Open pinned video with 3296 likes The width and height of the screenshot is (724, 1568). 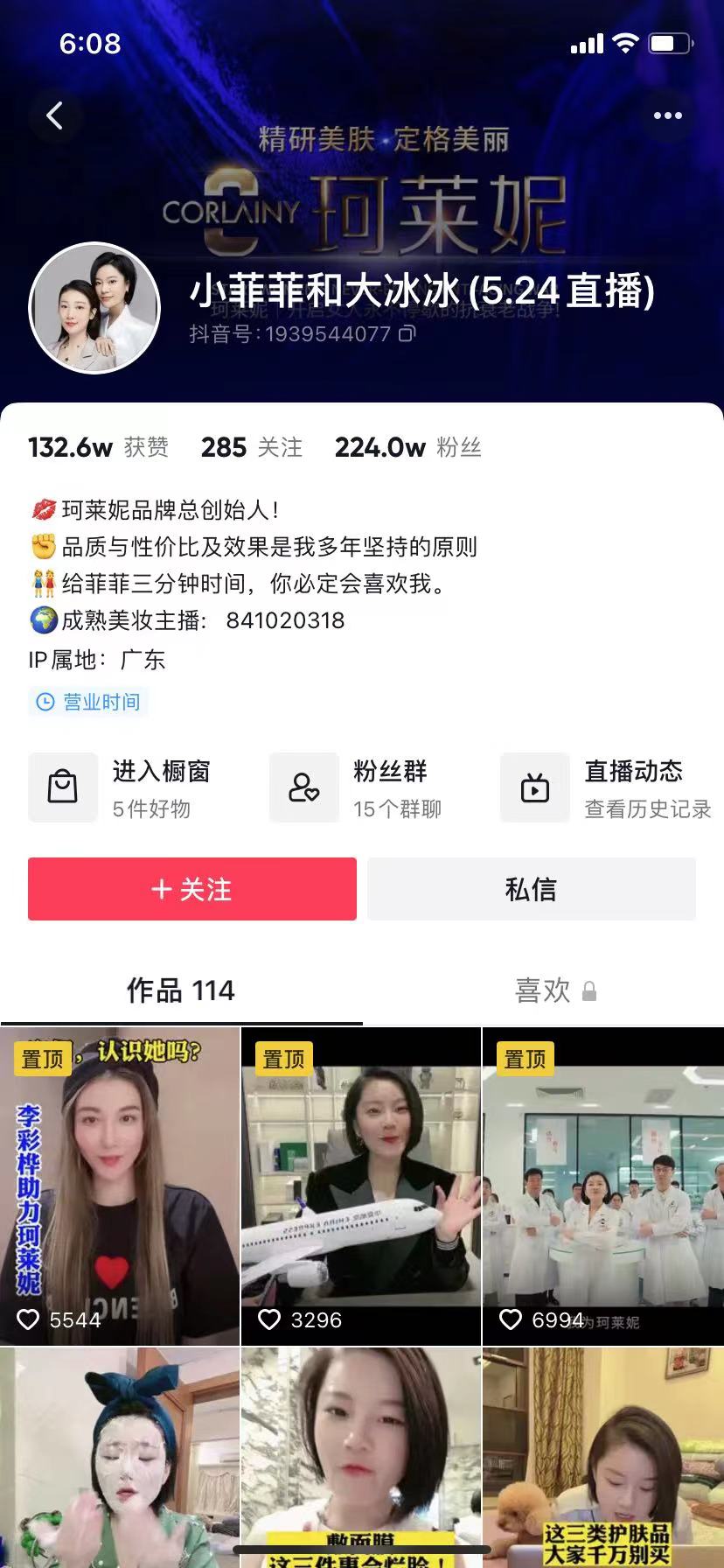(x=361, y=1186)
